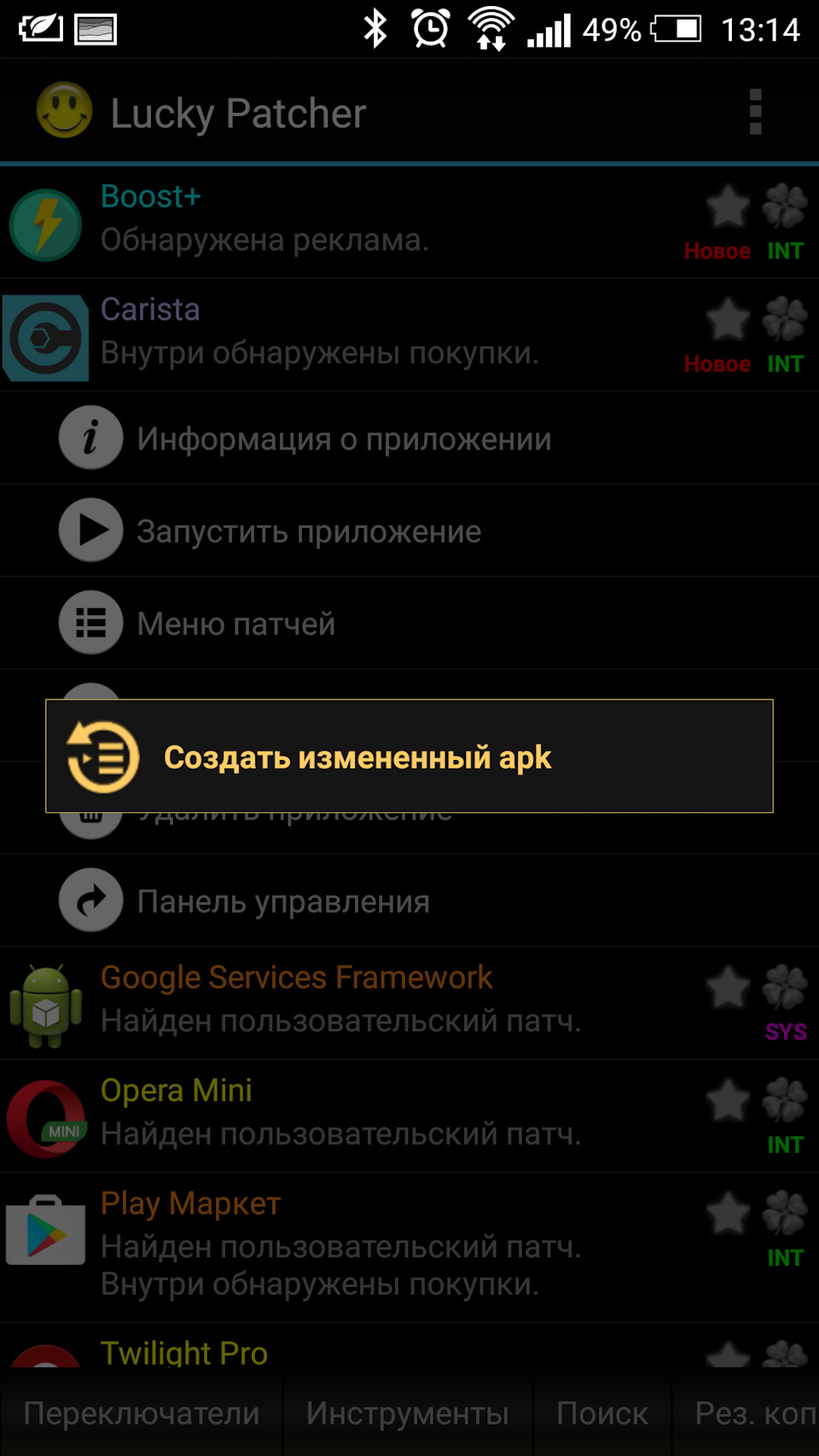Select the Carista app row
The width and height of the screenshot is (819, 1456).
(341, 335)
